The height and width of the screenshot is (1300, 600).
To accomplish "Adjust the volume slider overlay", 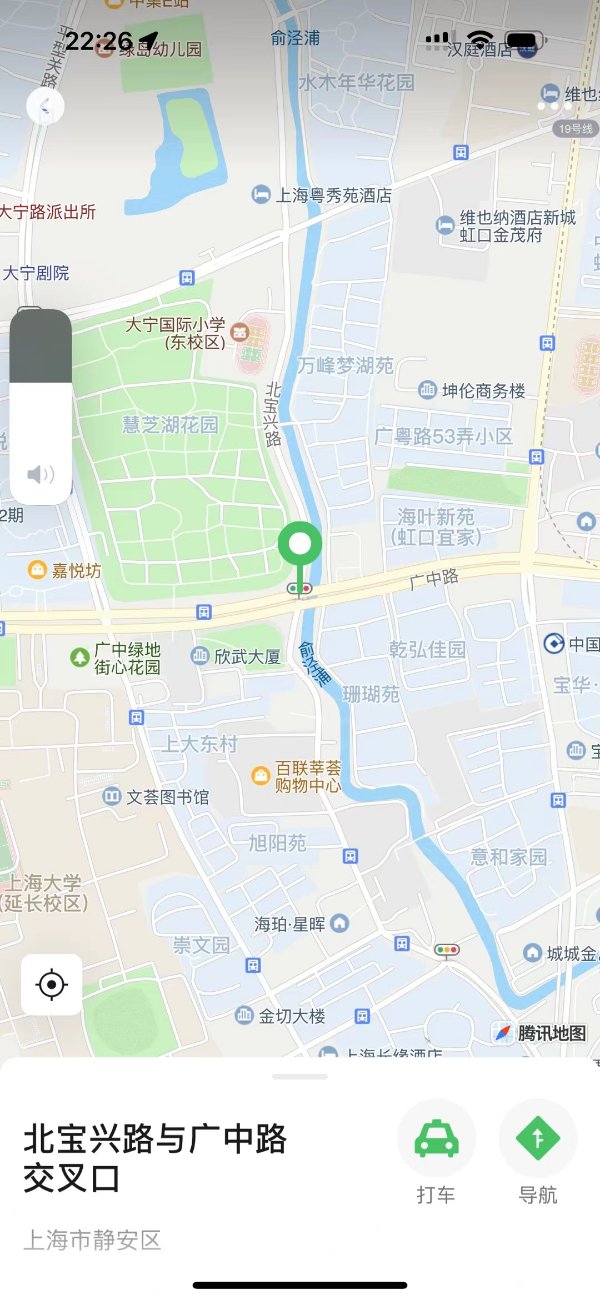I will pos(41,406).
